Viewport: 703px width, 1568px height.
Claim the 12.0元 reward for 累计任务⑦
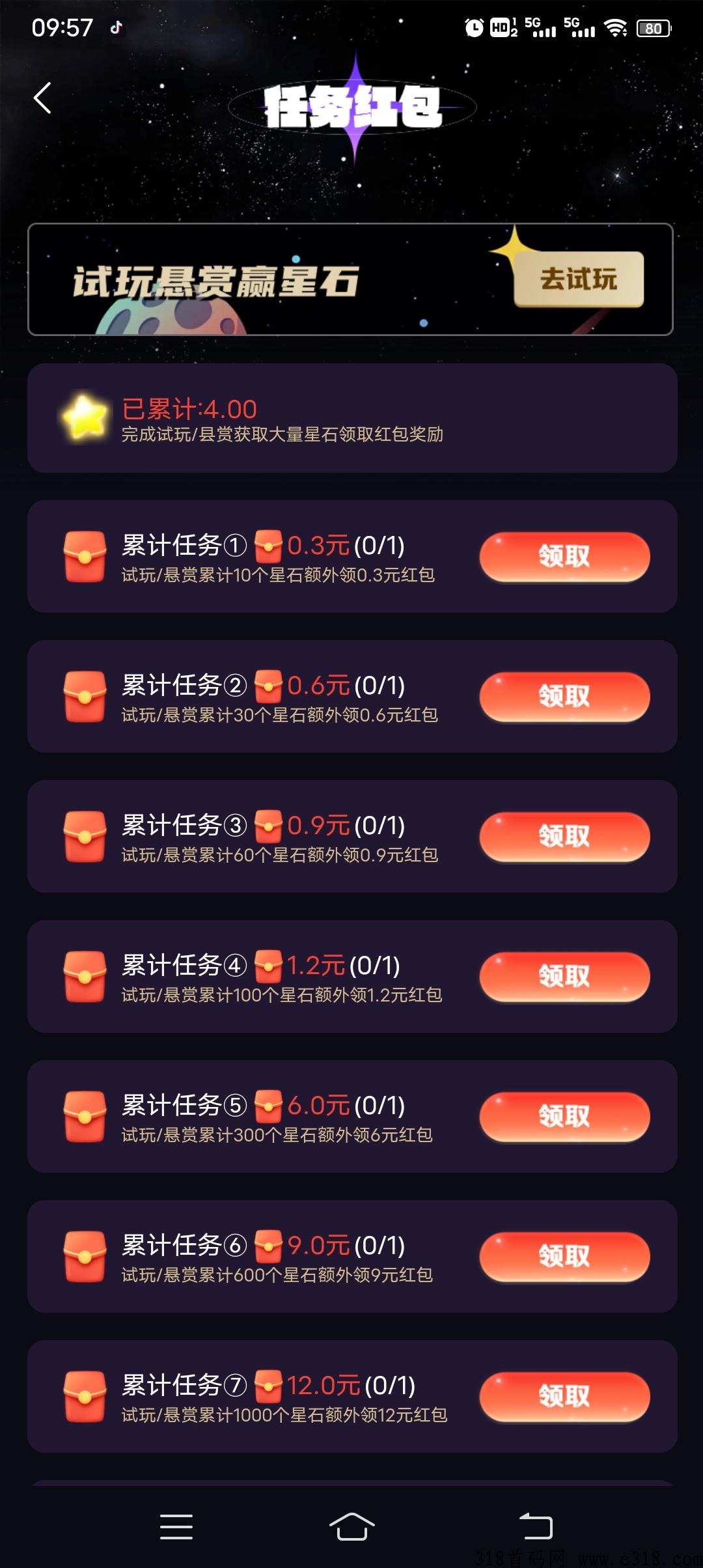(x=564, y=1397)
